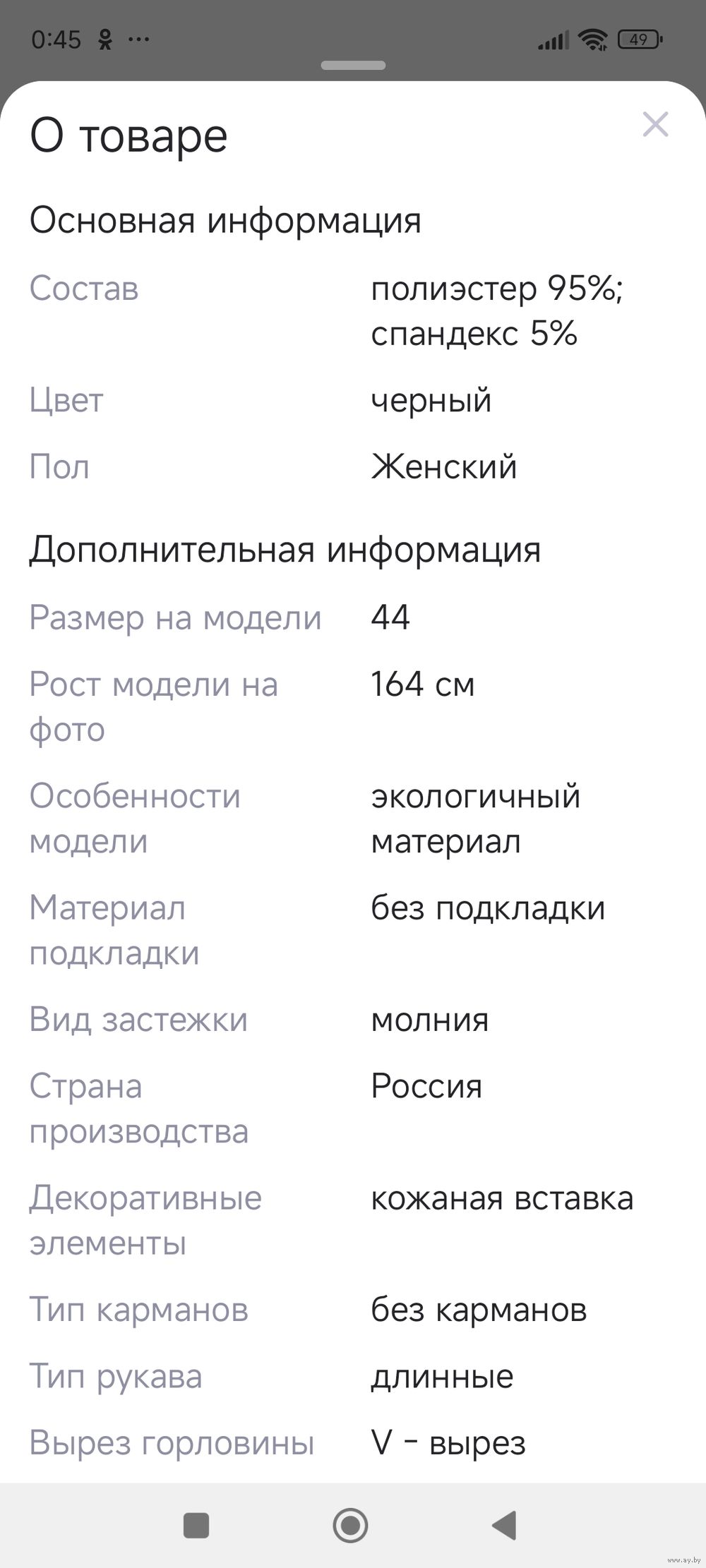Close the "О товаре" sheet
The width and height of the screenshot is (706, 1568).
click(x=655, y=124)
